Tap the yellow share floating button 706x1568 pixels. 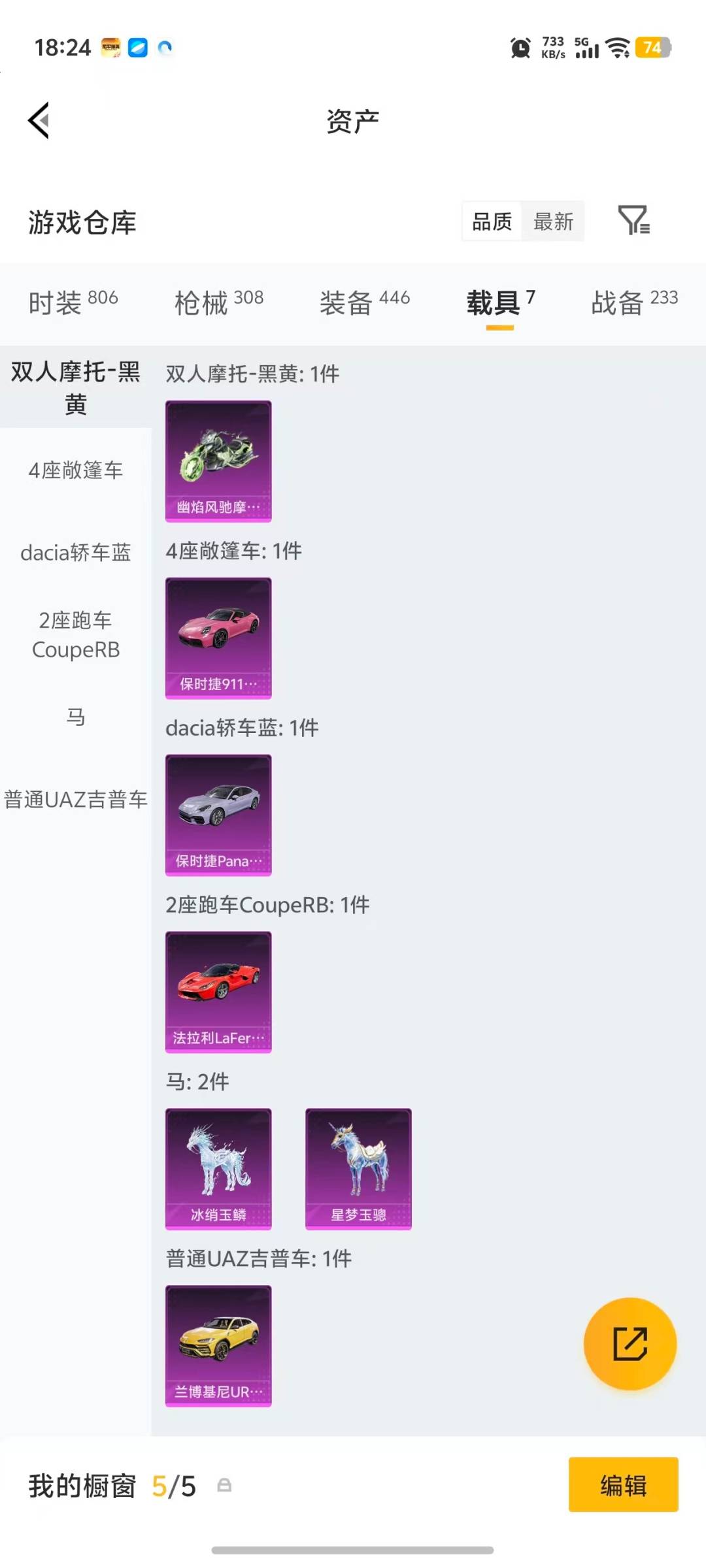click(x=630, y=1344)
